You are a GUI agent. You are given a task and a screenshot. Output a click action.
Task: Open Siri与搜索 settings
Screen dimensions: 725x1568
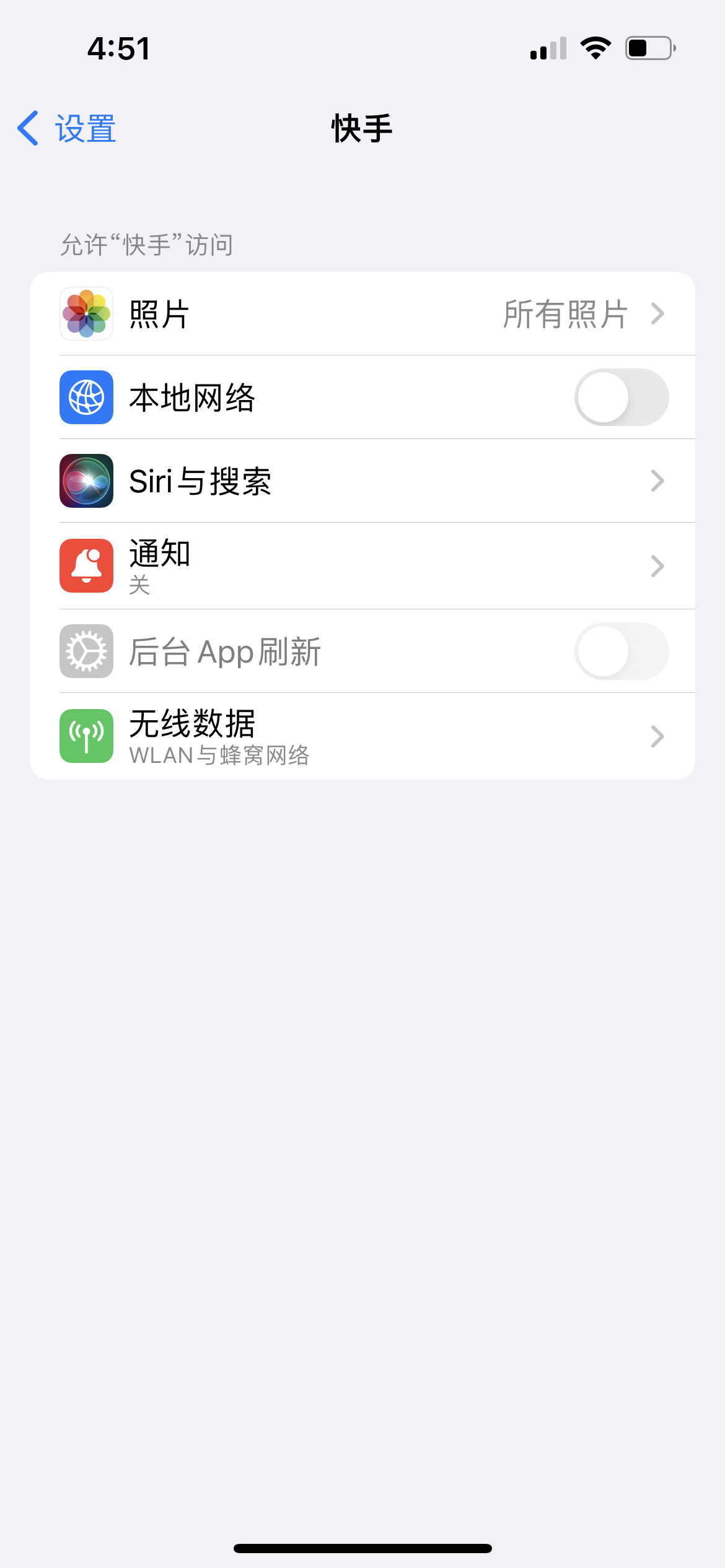362,481
